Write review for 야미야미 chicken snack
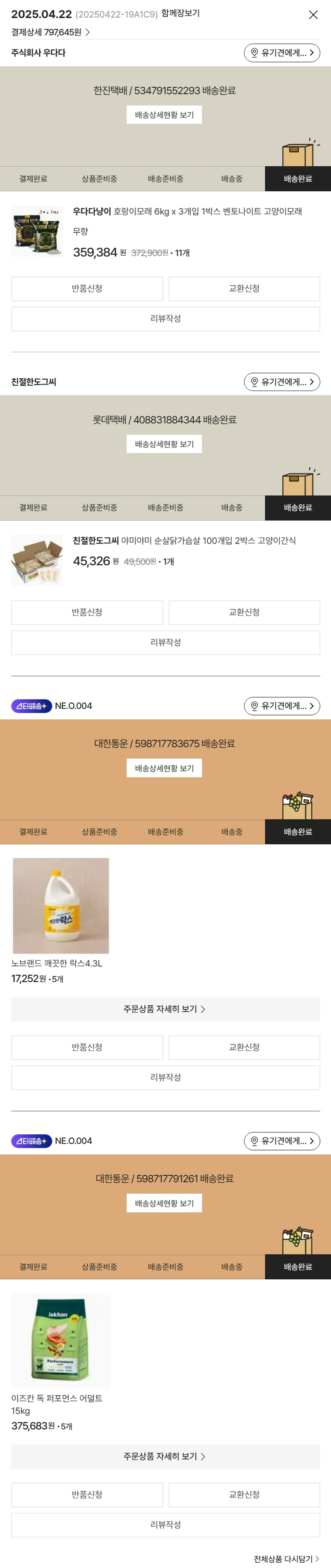The image size is (331, 1568). pos(165,642)
